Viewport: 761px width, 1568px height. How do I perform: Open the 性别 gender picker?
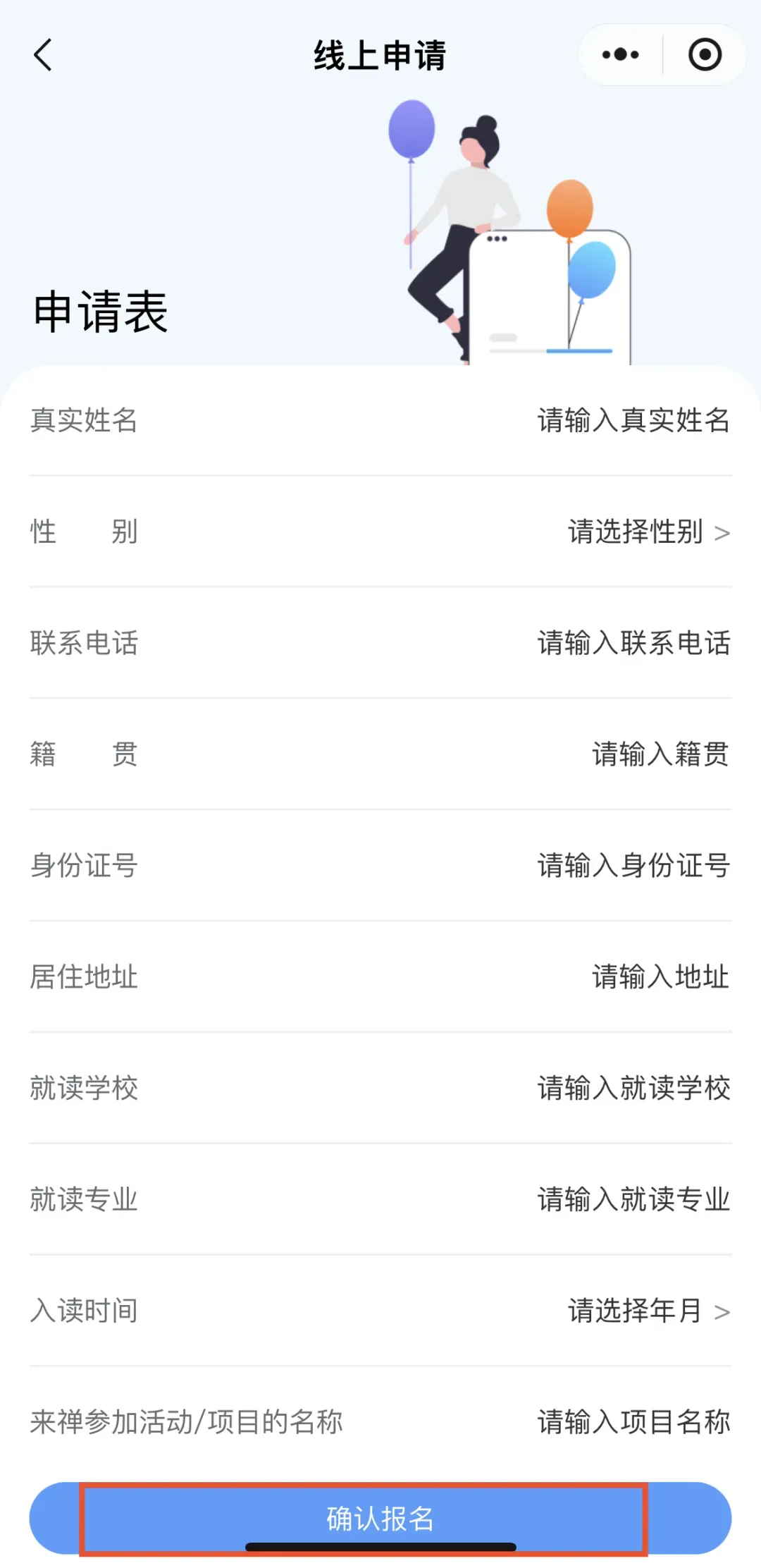(648, 532)
